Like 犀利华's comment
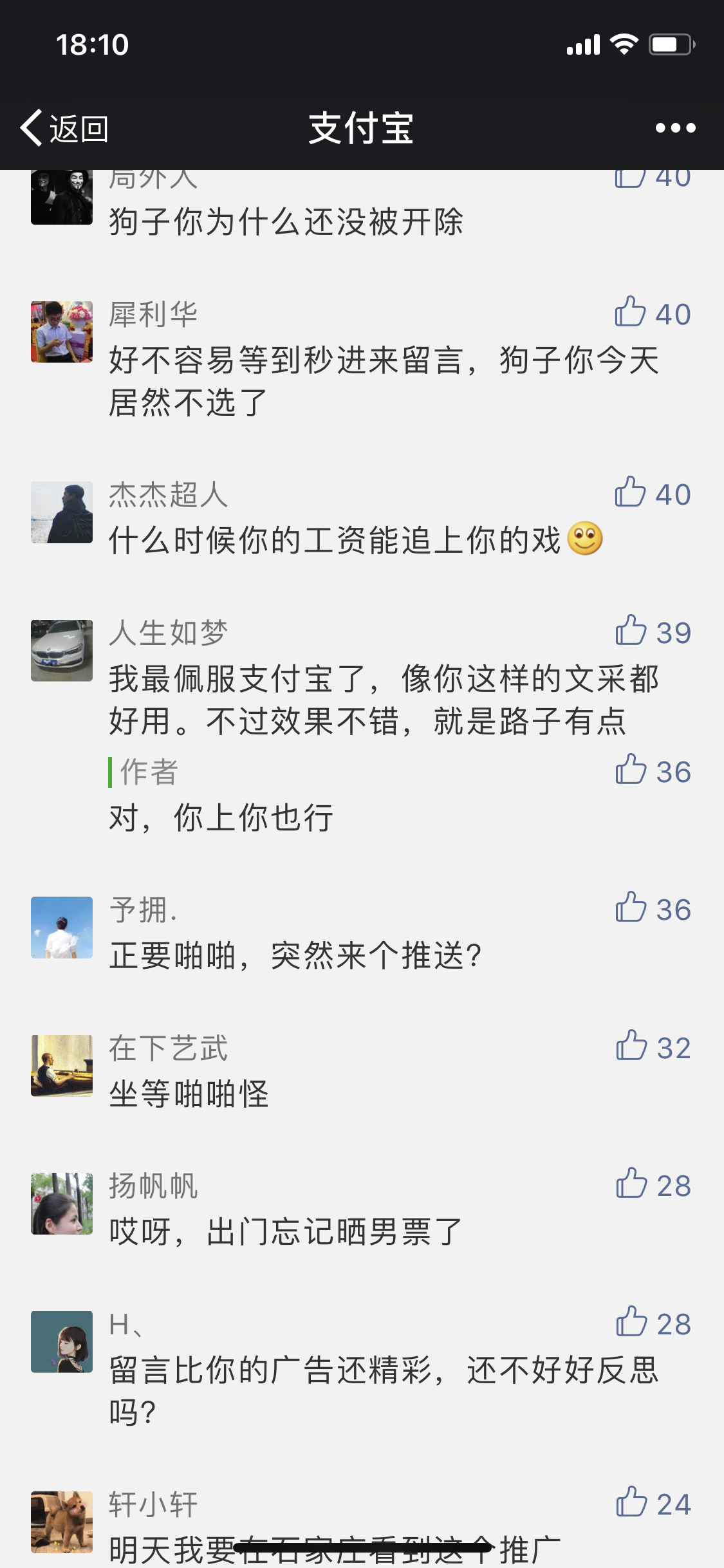Viewport: 724px width, 1568px height. tap(631, 313)
